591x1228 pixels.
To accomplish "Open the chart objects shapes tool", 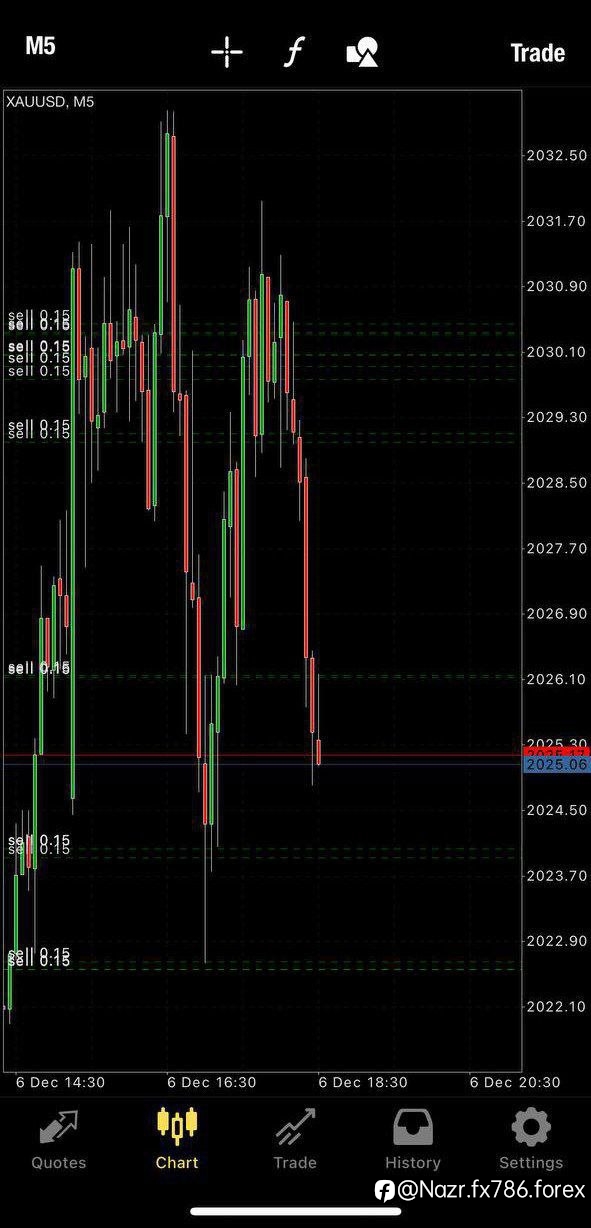I will click(362, 52).
